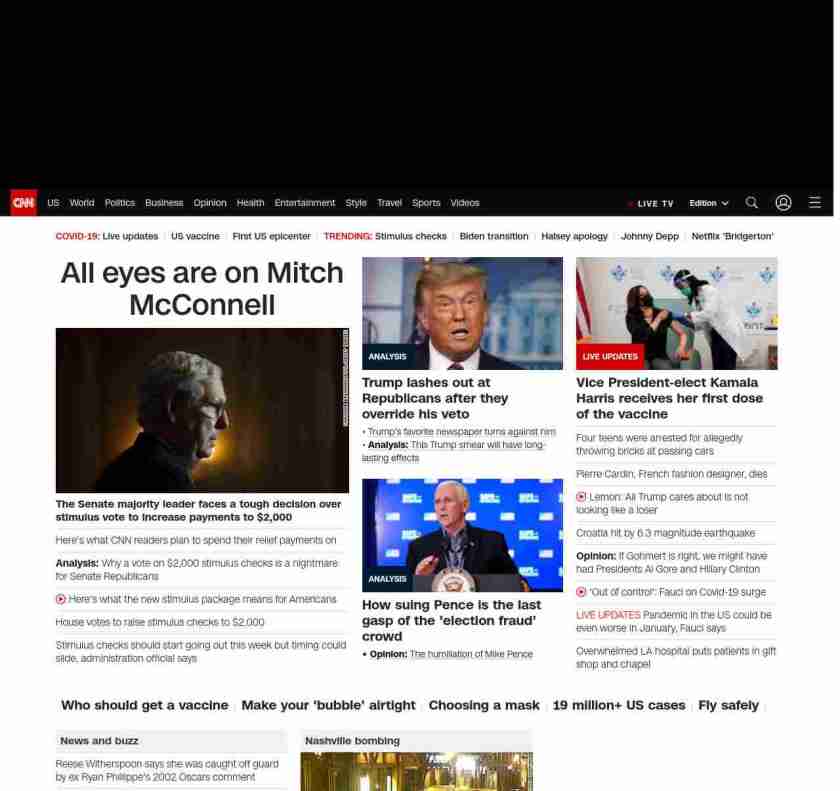Open the suing Pence analysis article
The height and width of the screenshot is (791, 840).
(x=451, y=620)
